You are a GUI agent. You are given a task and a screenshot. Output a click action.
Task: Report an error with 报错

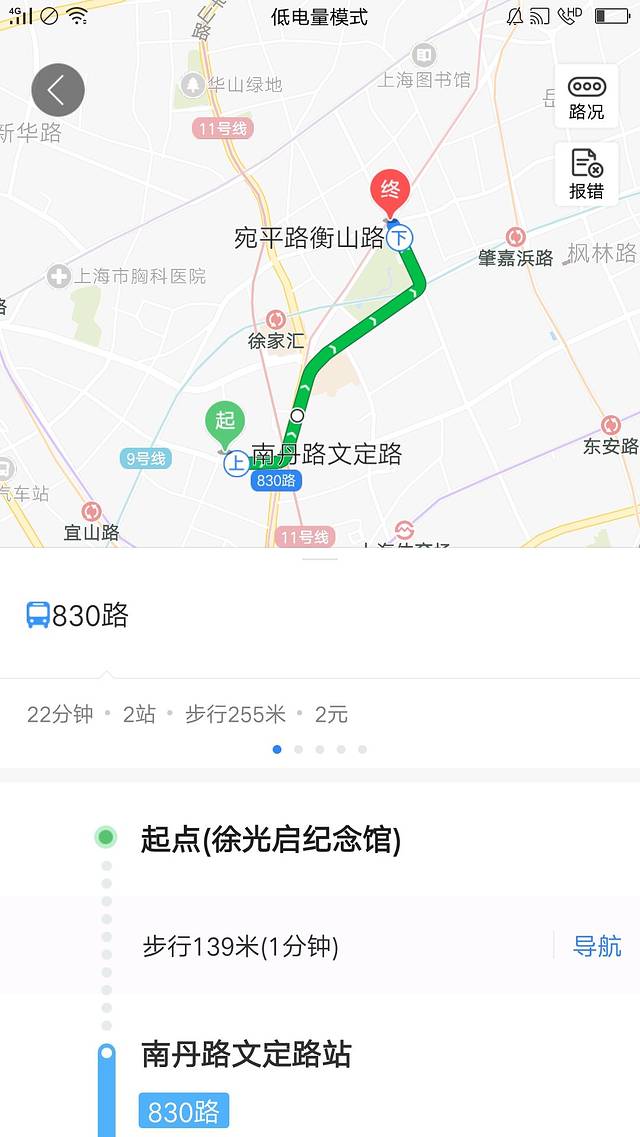tap(586, 174)
